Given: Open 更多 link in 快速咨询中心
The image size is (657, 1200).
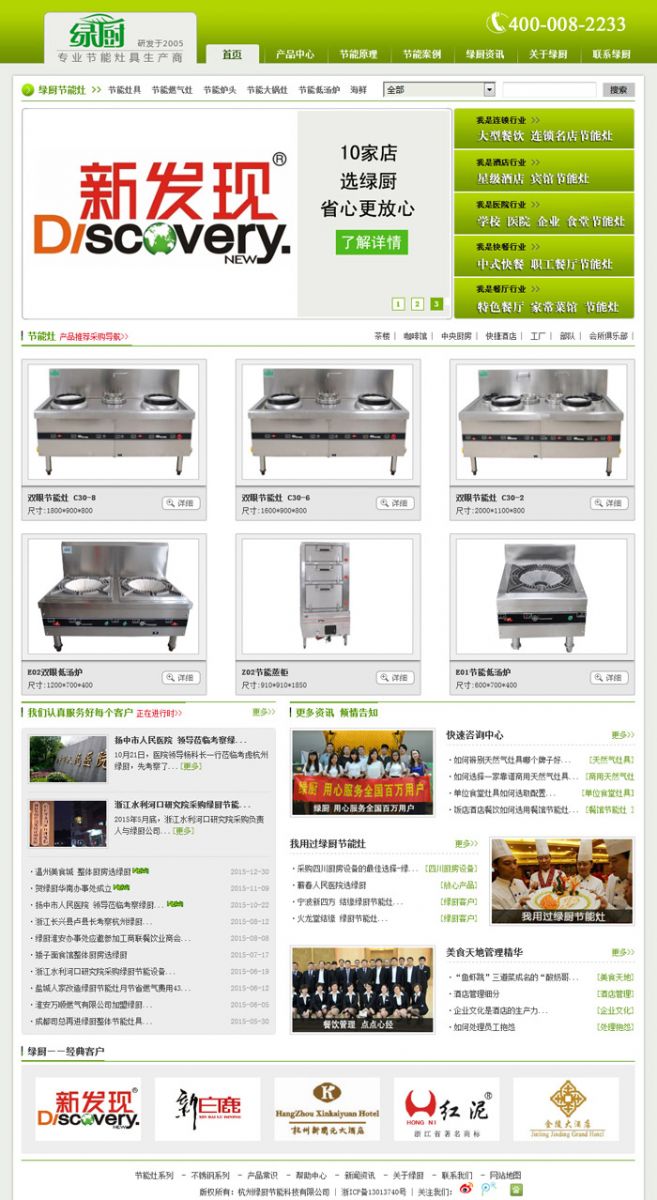Looking at the screenshot, I should click(x=622, y=734).
